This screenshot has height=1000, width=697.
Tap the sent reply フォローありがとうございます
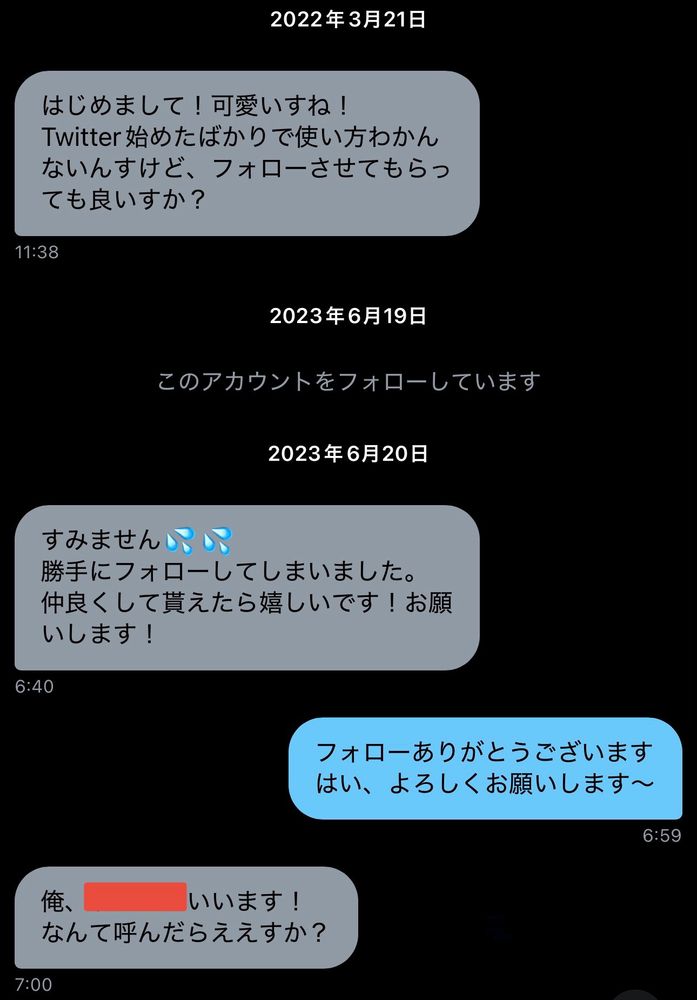(485, 768)
